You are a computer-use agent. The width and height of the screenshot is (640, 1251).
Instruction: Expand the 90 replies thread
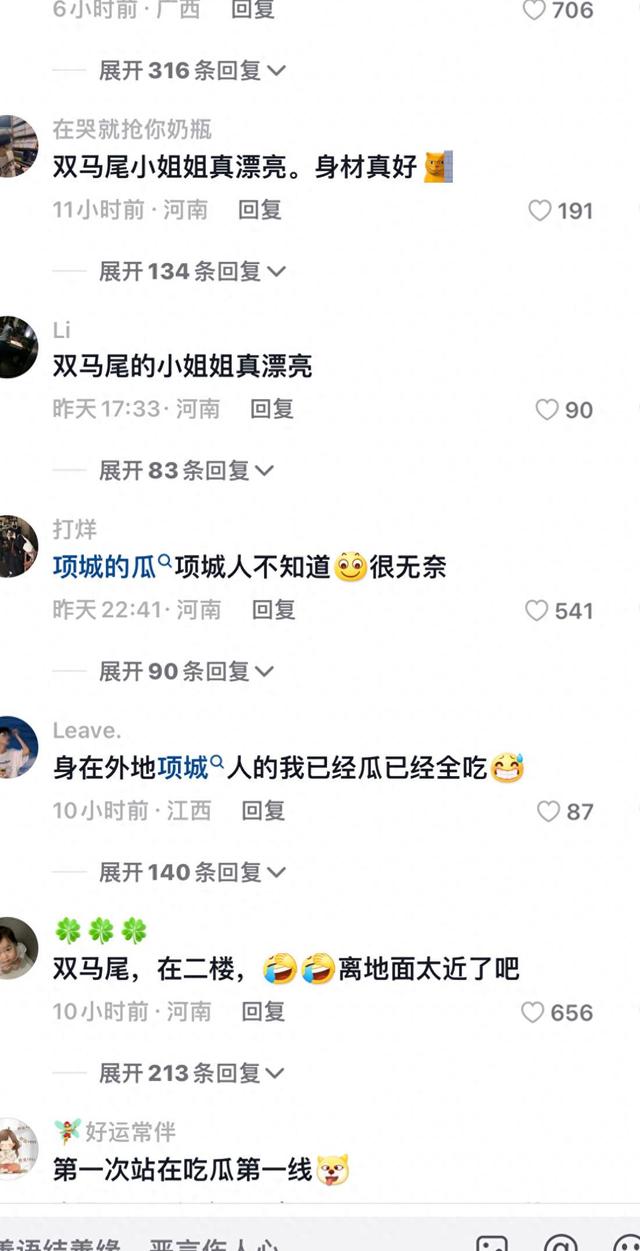pyautogui.click(x=186, y=671)
